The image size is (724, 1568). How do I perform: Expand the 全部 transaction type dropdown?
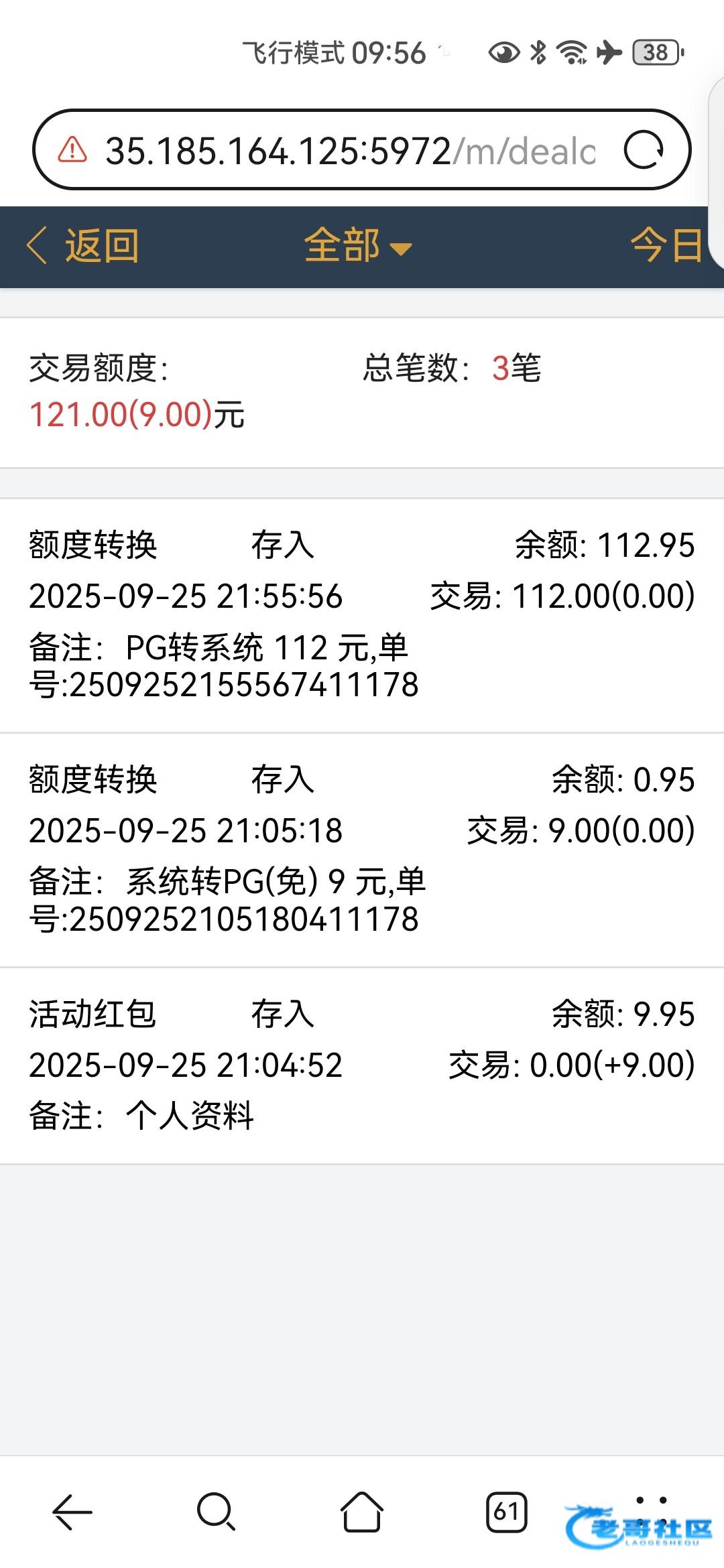tap(357, 246)
